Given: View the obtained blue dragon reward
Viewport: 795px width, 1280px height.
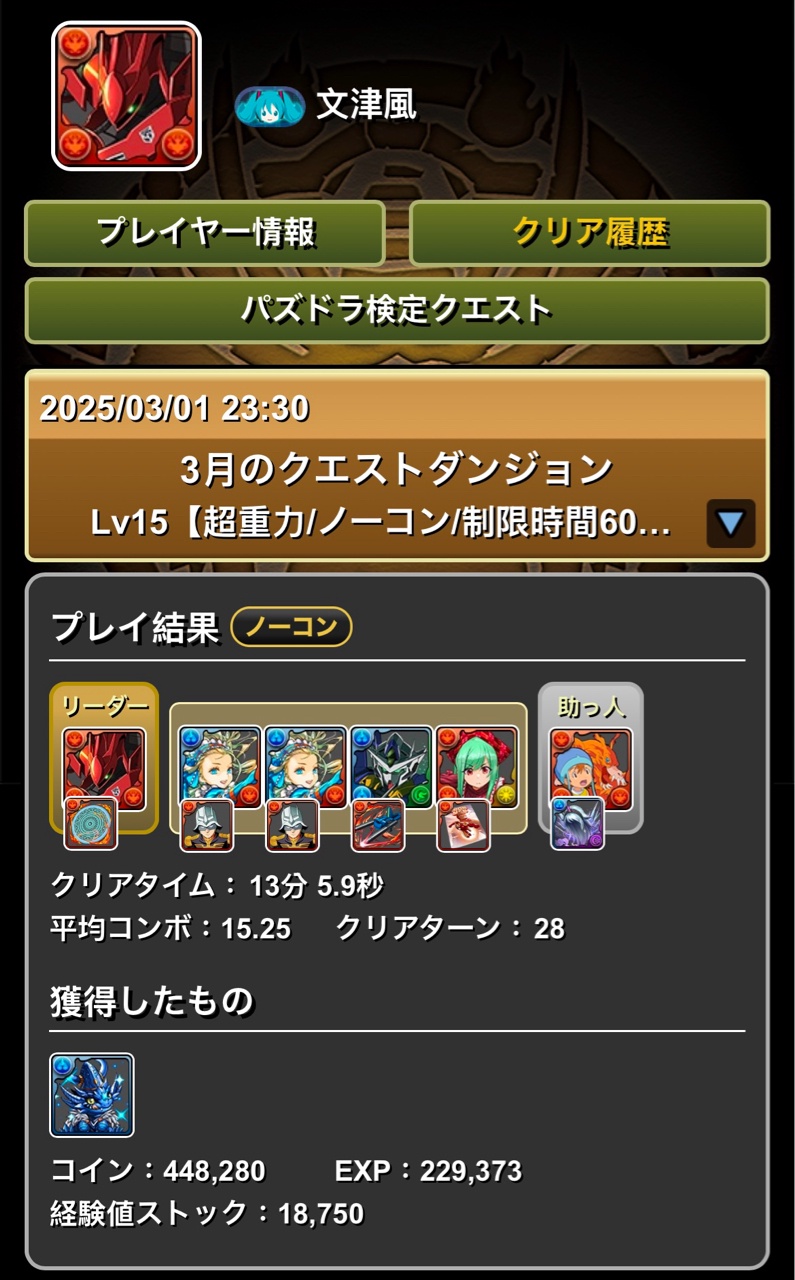Looking at the screenshot, I should 92,1095.
